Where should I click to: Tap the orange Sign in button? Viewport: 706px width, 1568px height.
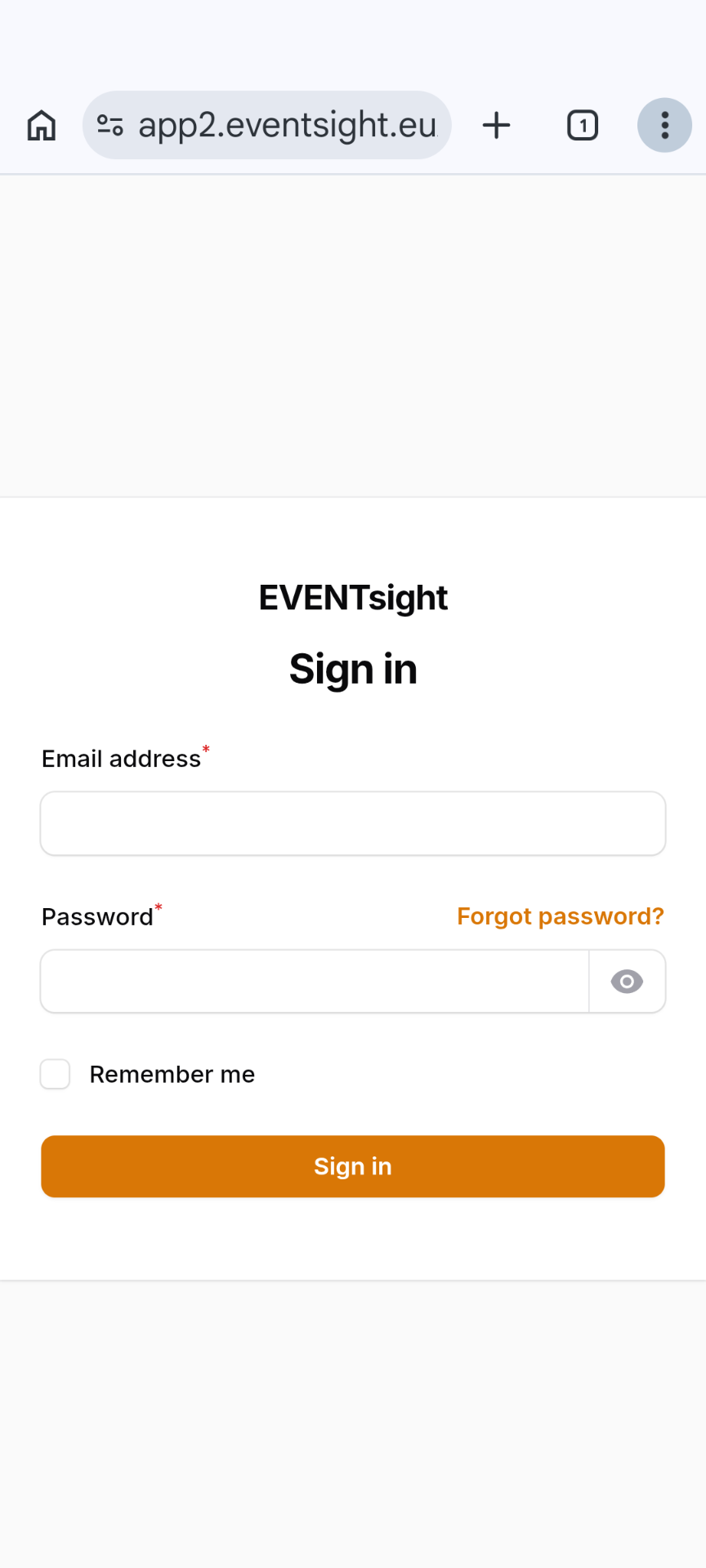tap(353, 1166)
